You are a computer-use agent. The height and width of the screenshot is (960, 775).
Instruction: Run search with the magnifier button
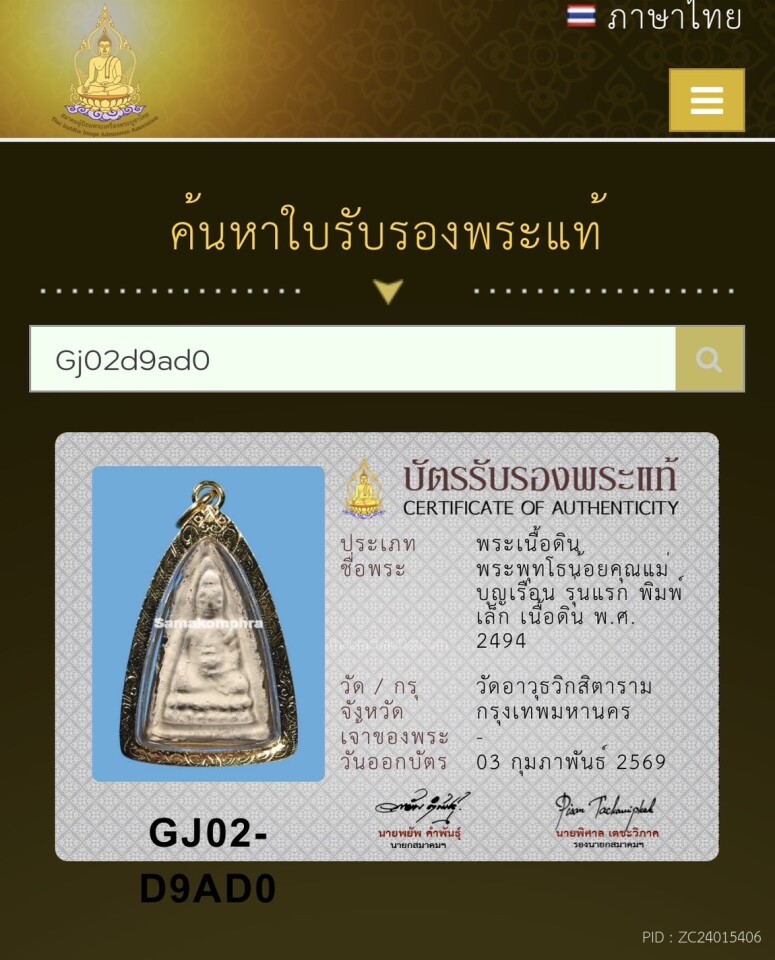pyautogui.click(x=709, y=359)
